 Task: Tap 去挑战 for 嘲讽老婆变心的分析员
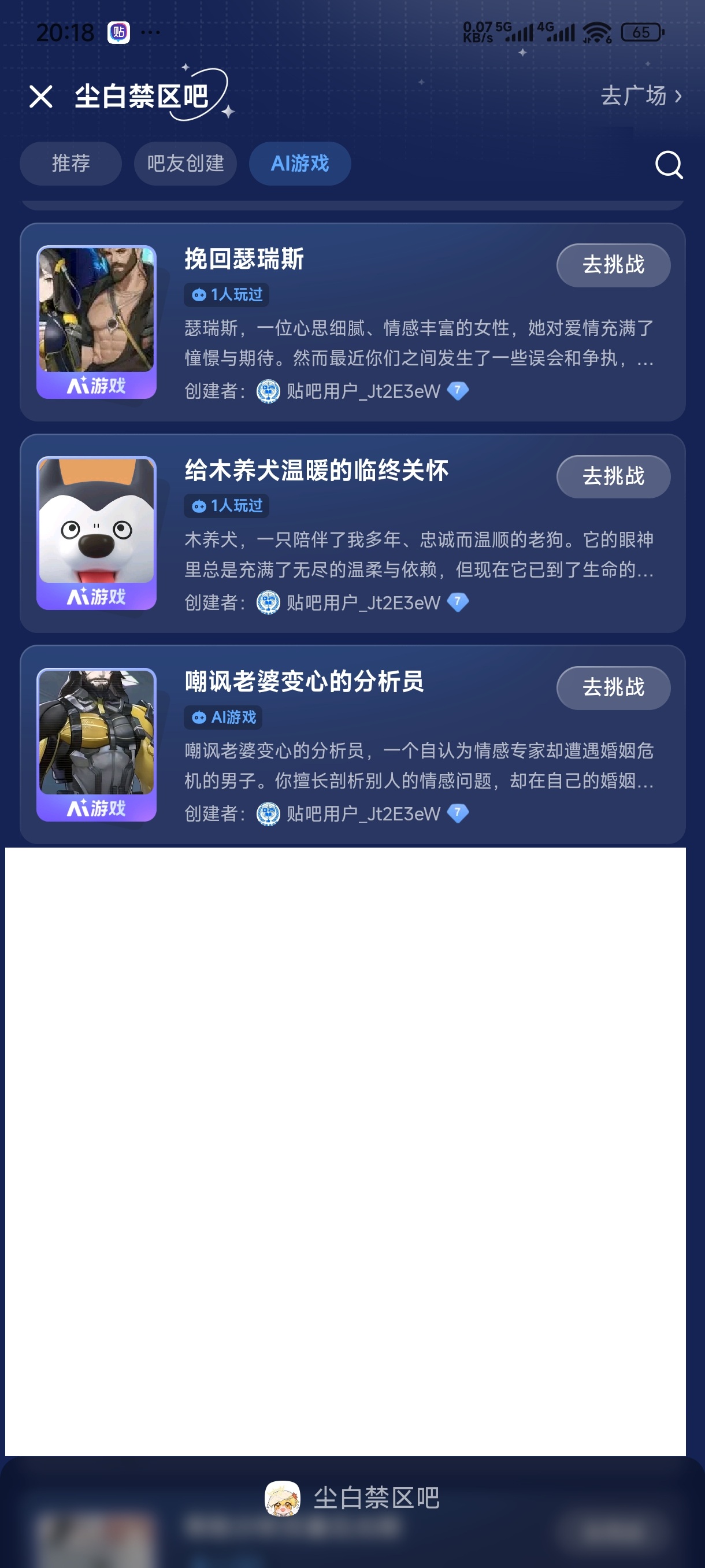tap(613, 687)
